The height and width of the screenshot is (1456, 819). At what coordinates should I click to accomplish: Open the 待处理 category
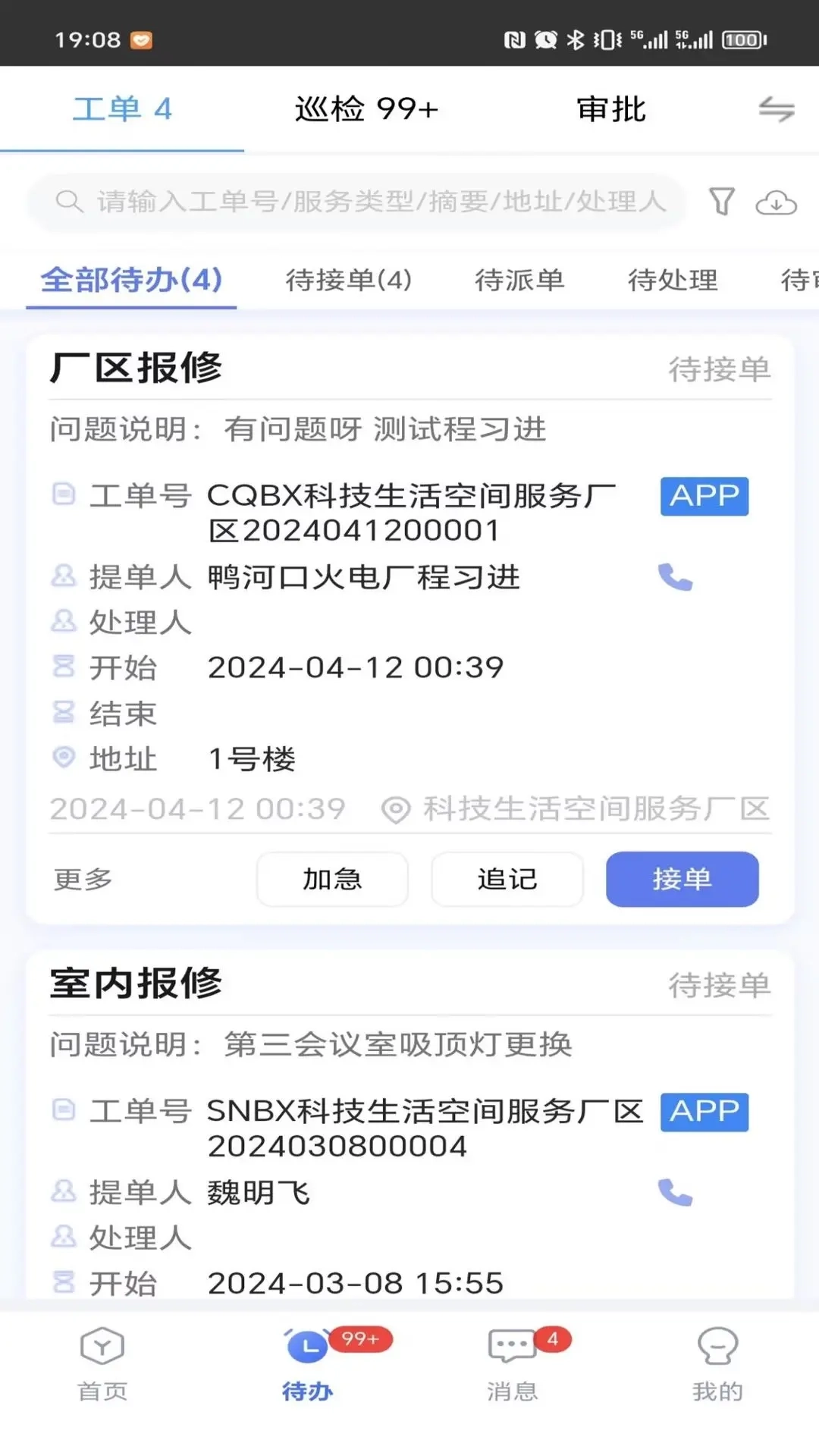tap(672, 280)
